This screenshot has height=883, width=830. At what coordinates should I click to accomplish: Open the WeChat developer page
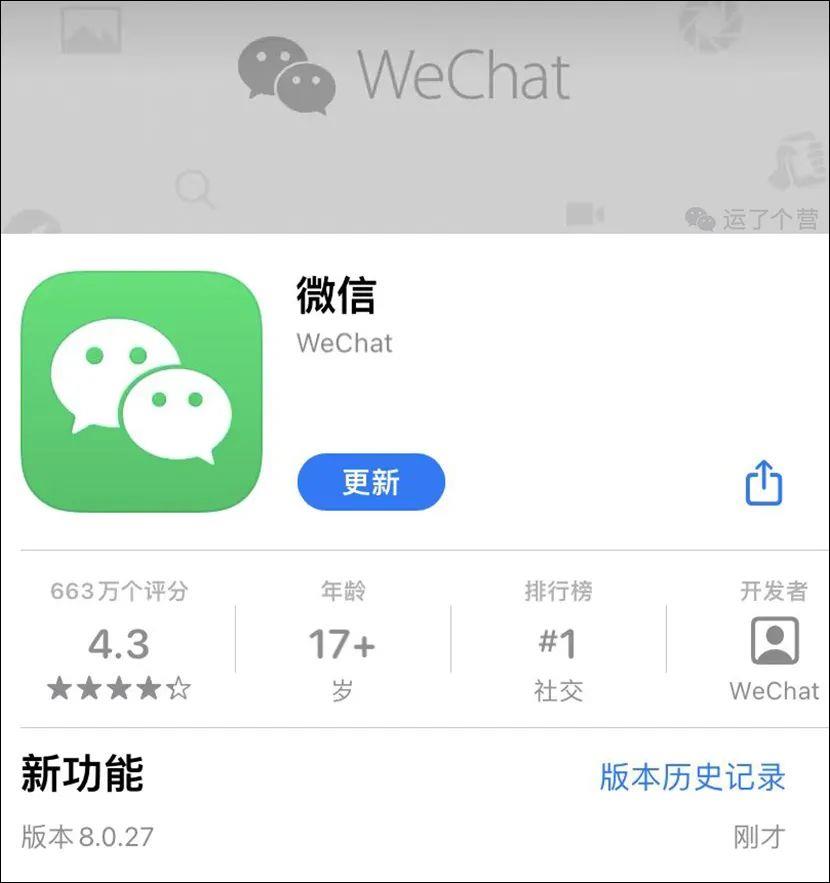tap(774, 642)
